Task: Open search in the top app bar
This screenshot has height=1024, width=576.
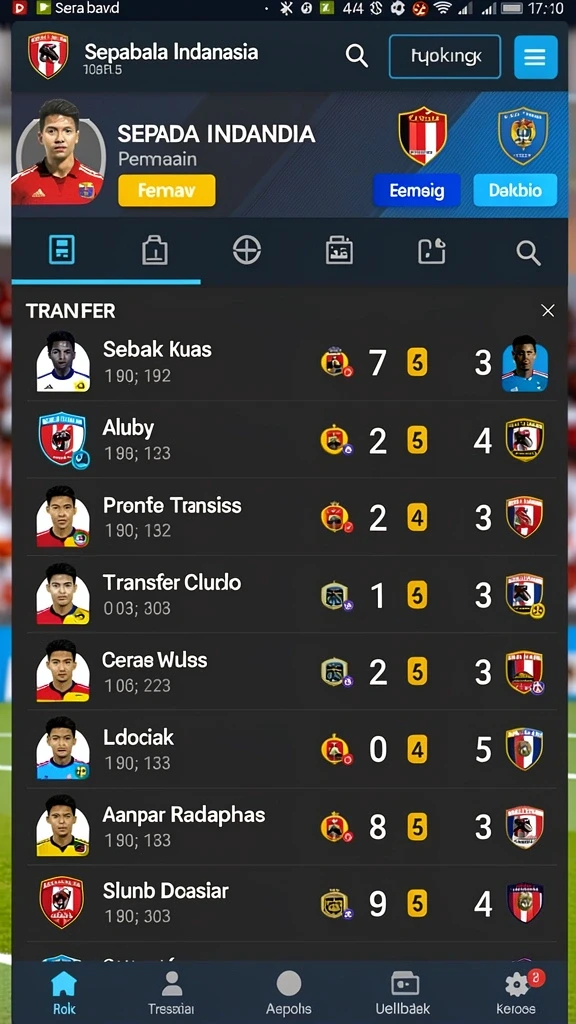Action: pos(357,56)
